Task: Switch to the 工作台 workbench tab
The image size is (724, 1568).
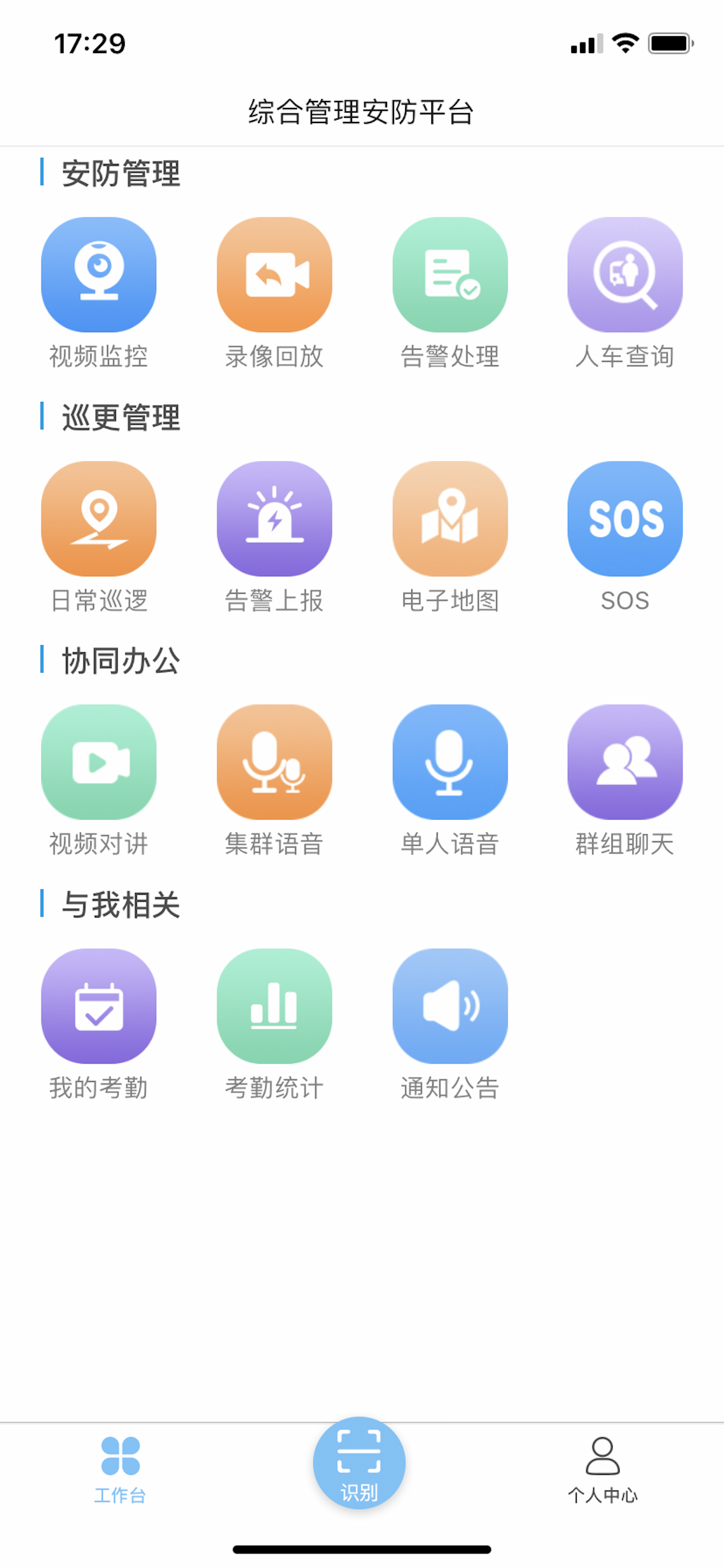Action: [x=121, y=1469]
